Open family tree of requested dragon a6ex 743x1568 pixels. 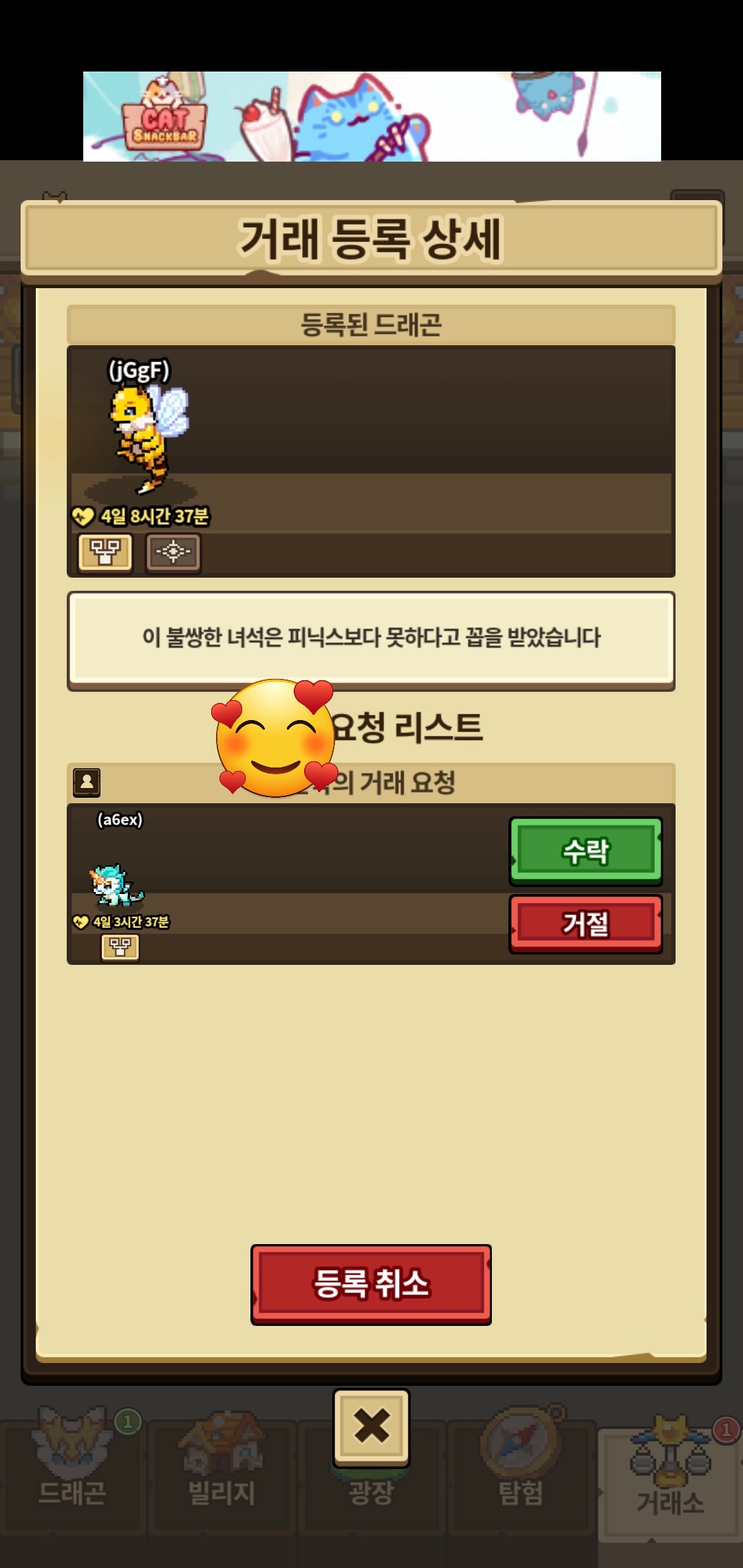120,947
